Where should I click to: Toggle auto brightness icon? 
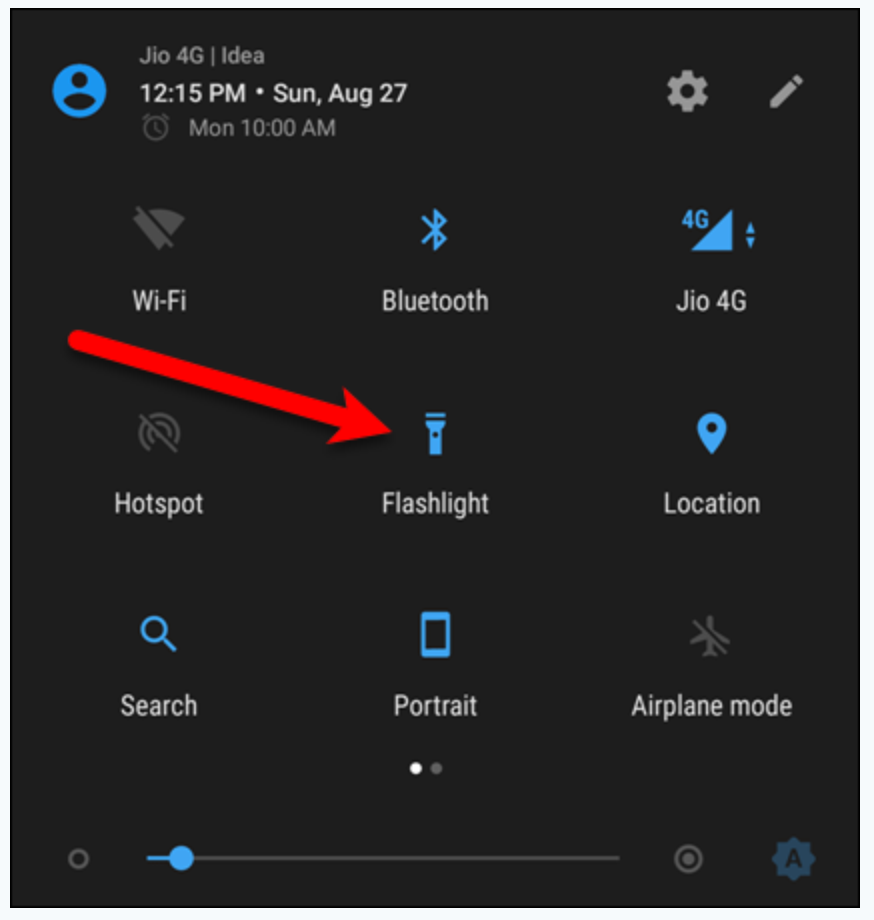coord(793,858)
